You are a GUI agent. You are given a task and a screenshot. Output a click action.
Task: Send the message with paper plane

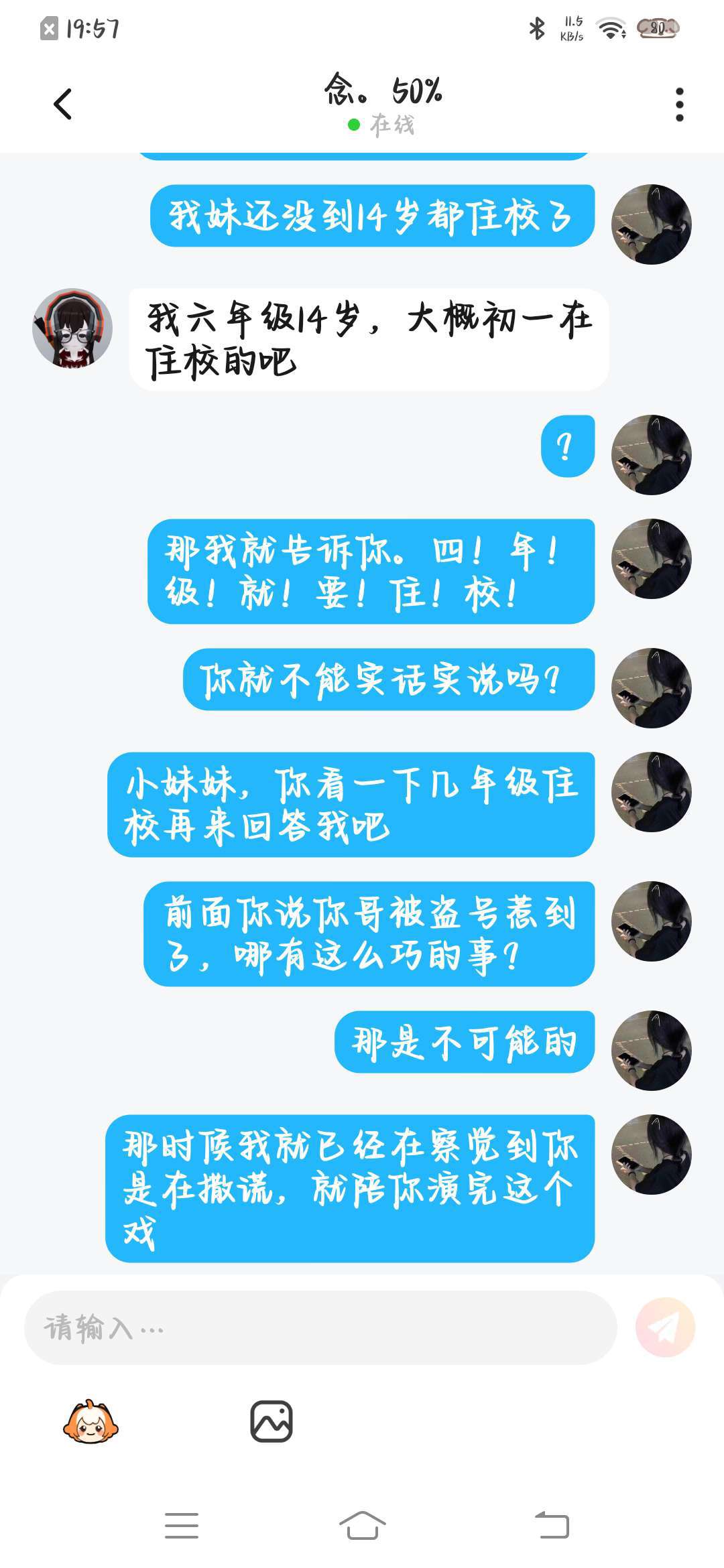pos(665,1327)
